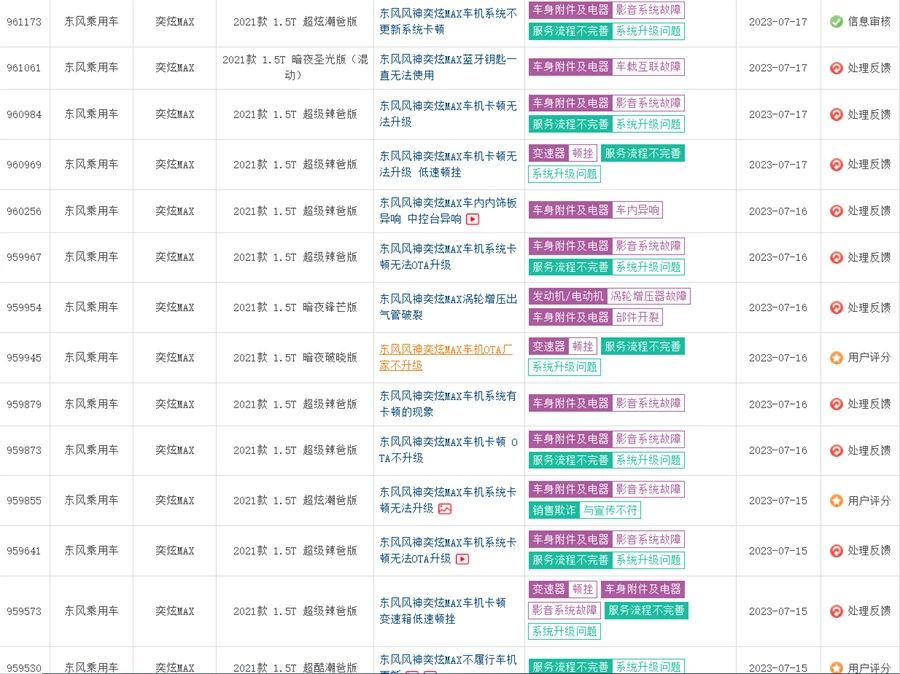Image resolution: width=900 pixels, height=674 pixels.
Task: Open the 车机卡顿 变速箱低速顿挫 complaint
Action: 442,610
